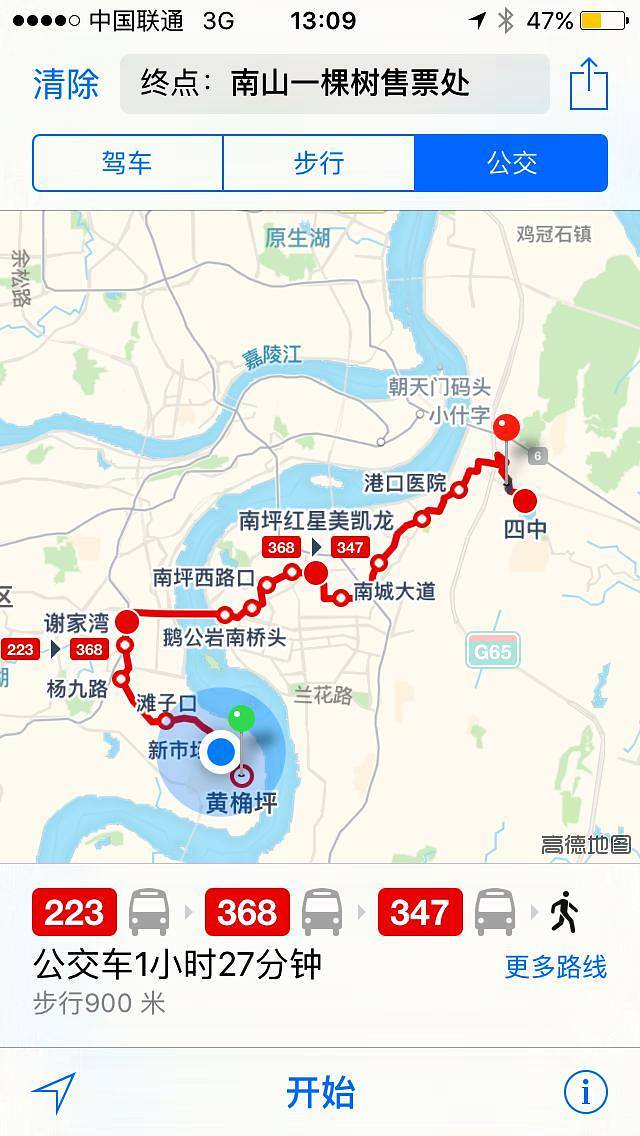
Task: Tap 开始 to start navigation
Action: pos(320,1092)
